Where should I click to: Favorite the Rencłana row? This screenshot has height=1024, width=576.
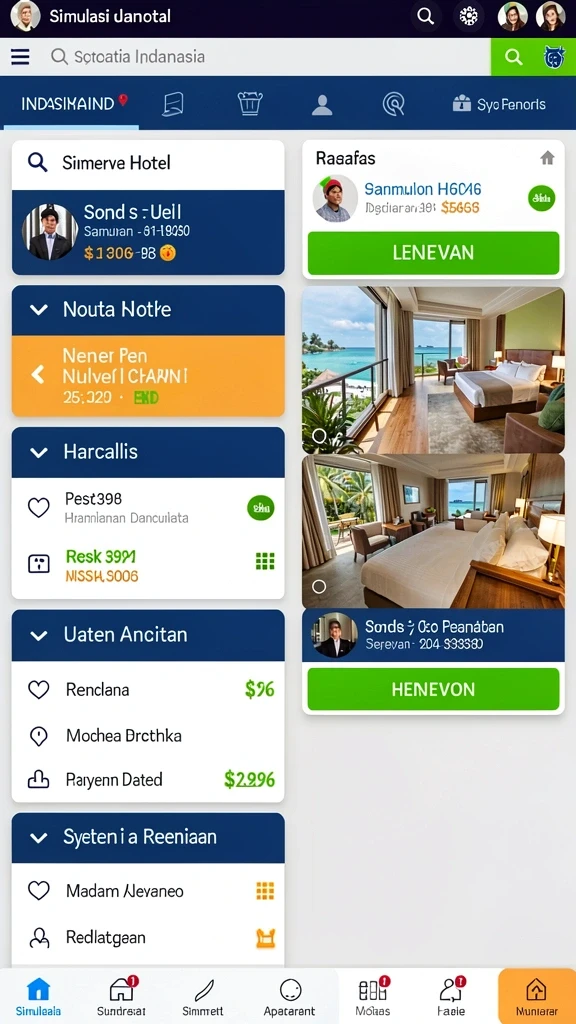click(39, 690)
